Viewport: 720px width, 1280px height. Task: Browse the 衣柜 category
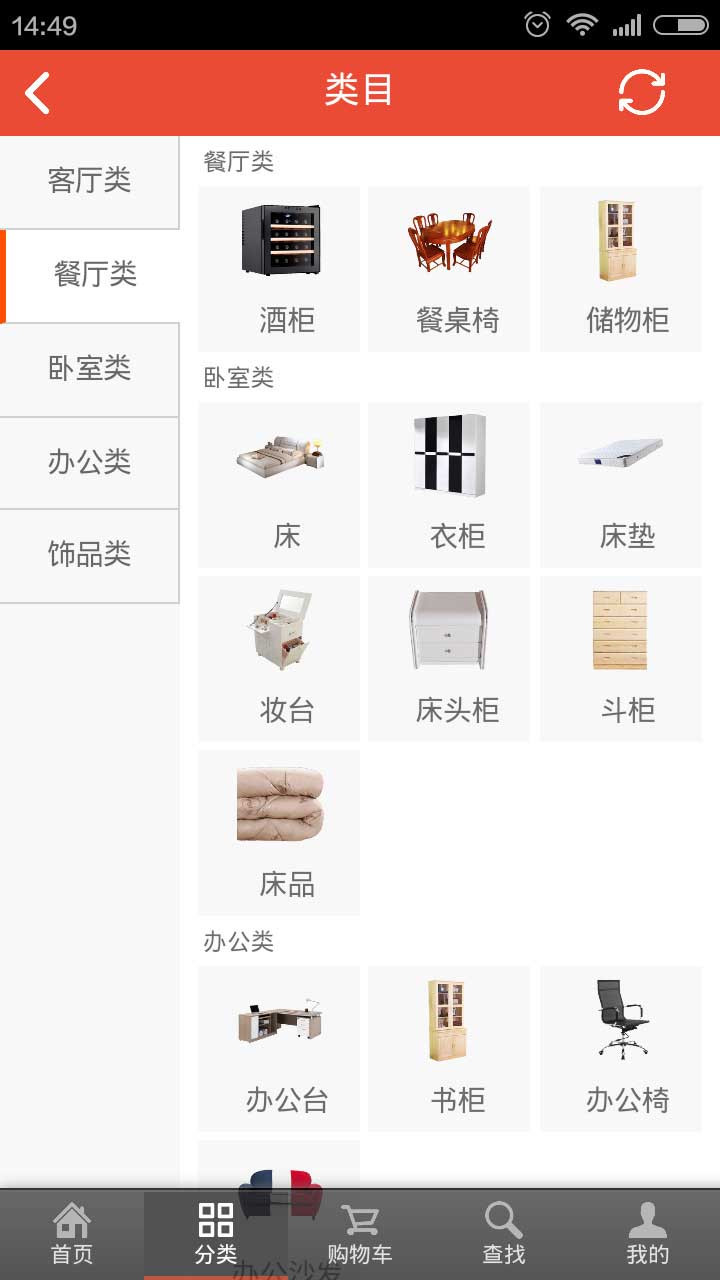coord(449,485)
